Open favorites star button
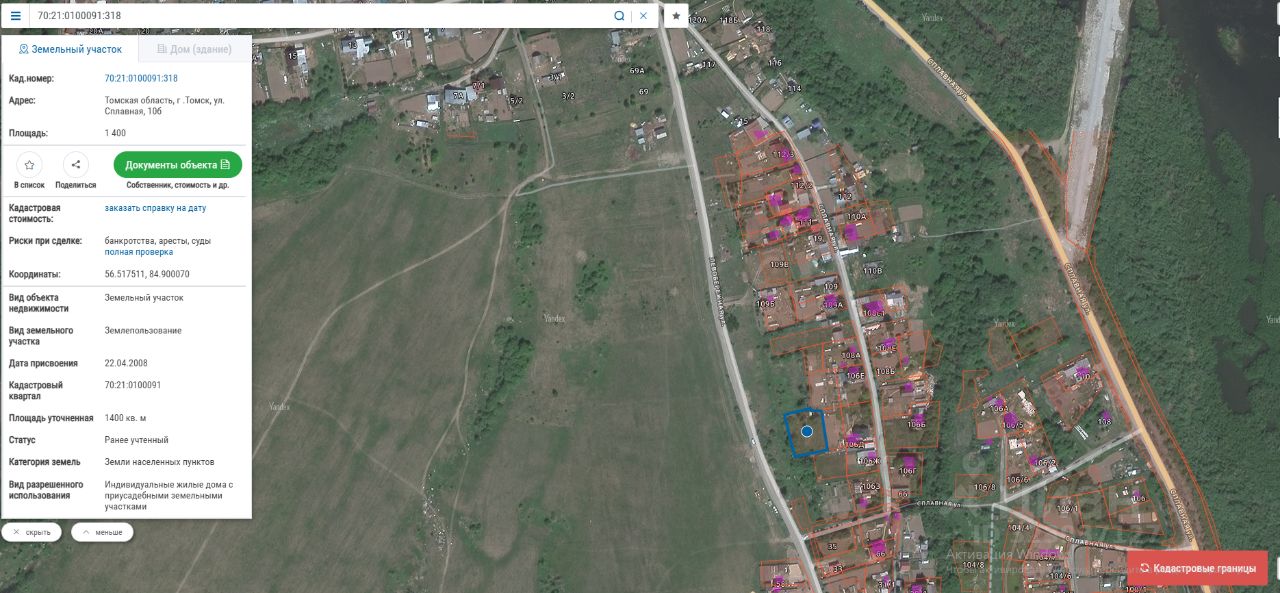 [x=676, y=16]
